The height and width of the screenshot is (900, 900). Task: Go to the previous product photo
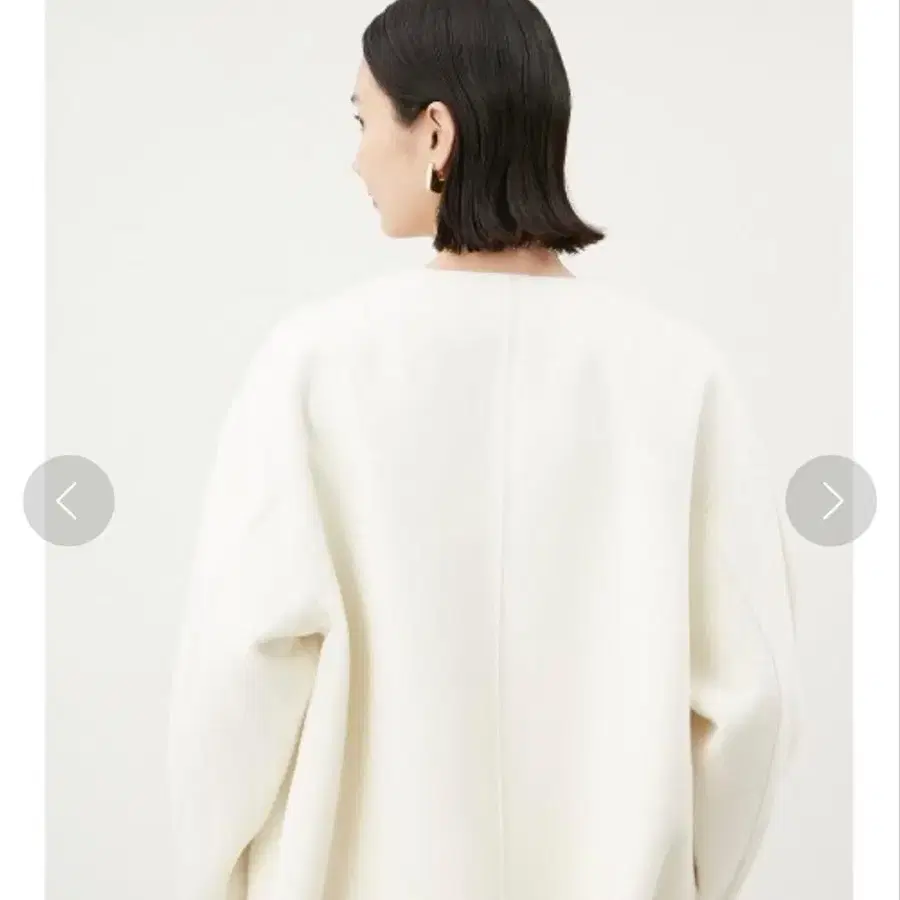click(68, 501)
